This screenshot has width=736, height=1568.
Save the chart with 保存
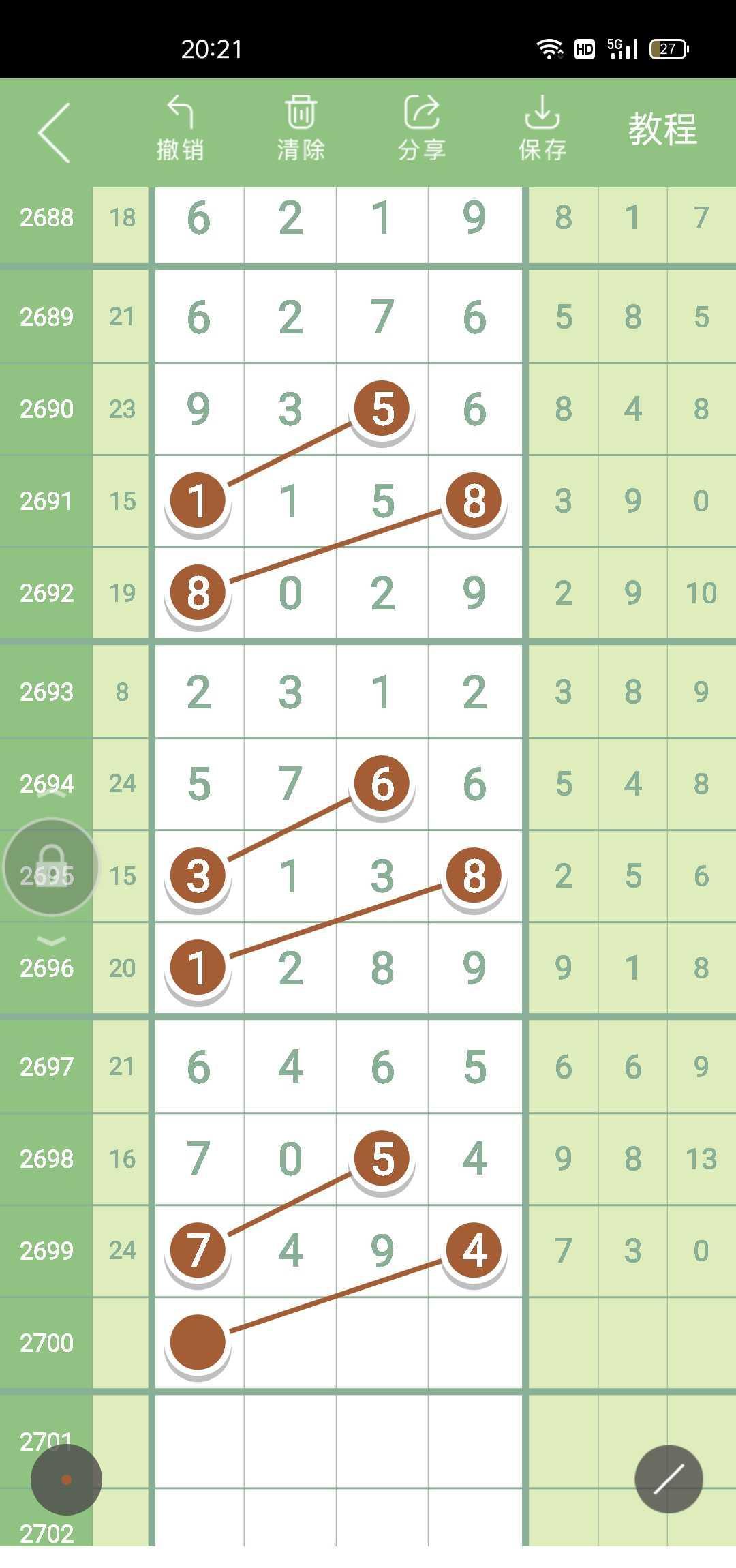click(x=542, y=129)
